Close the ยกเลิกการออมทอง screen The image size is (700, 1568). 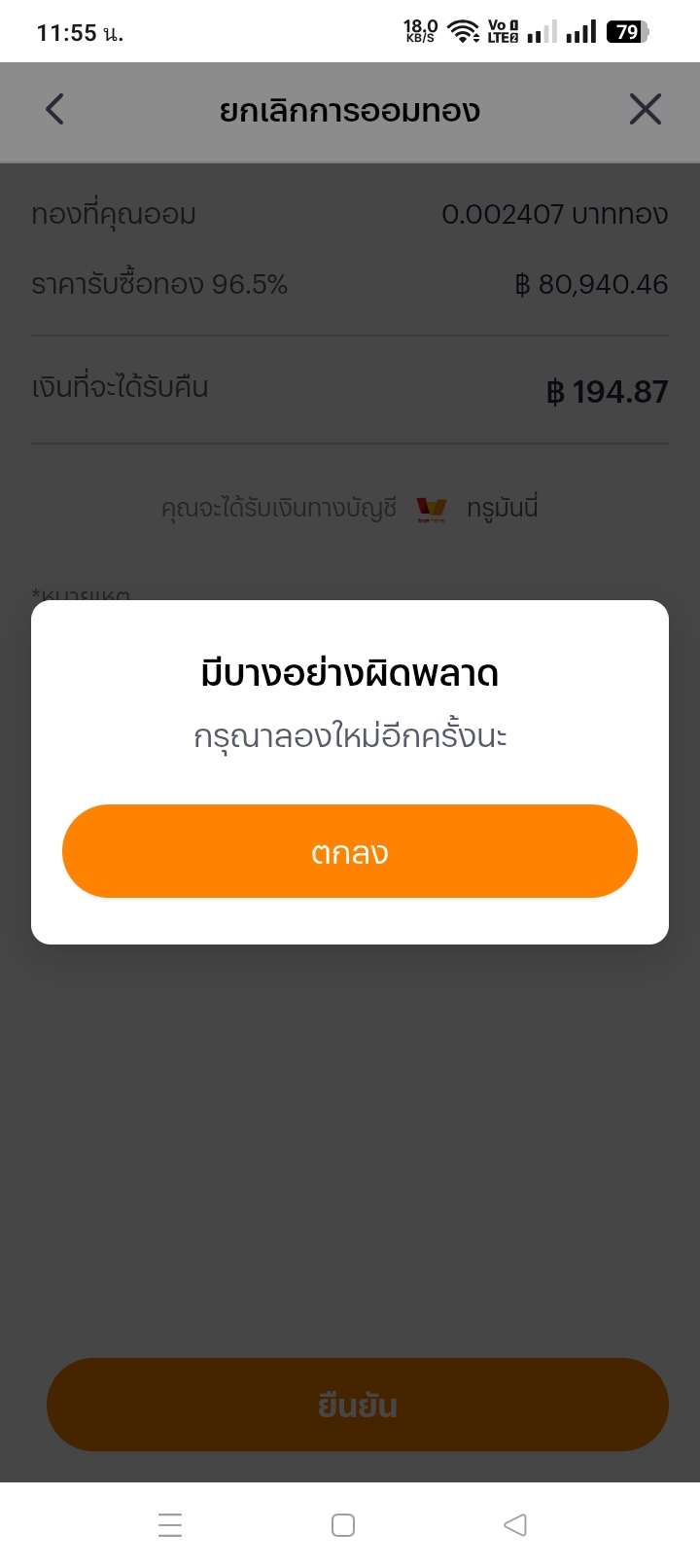point(645,109)
